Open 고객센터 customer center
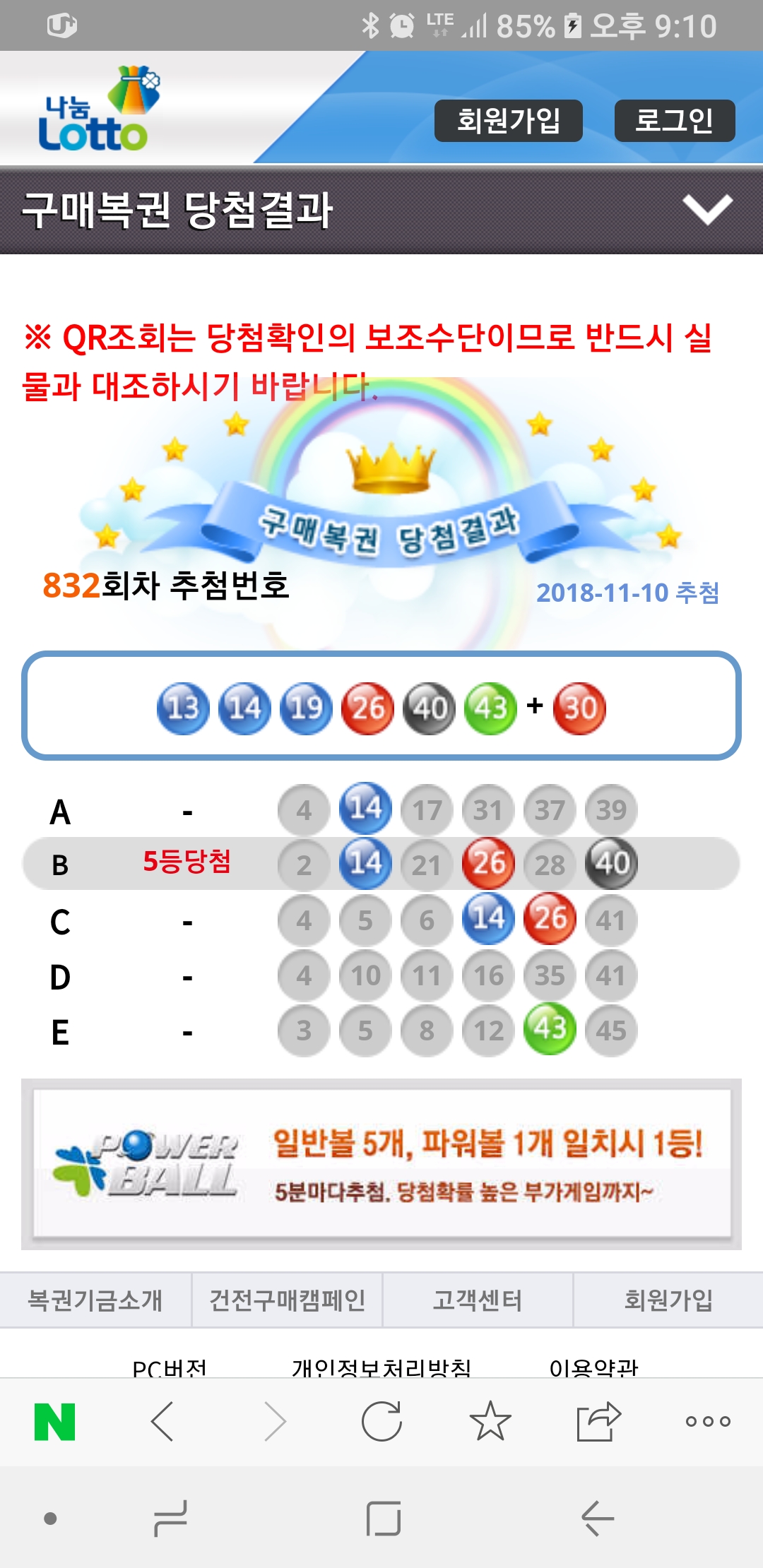 (478, 1300)
